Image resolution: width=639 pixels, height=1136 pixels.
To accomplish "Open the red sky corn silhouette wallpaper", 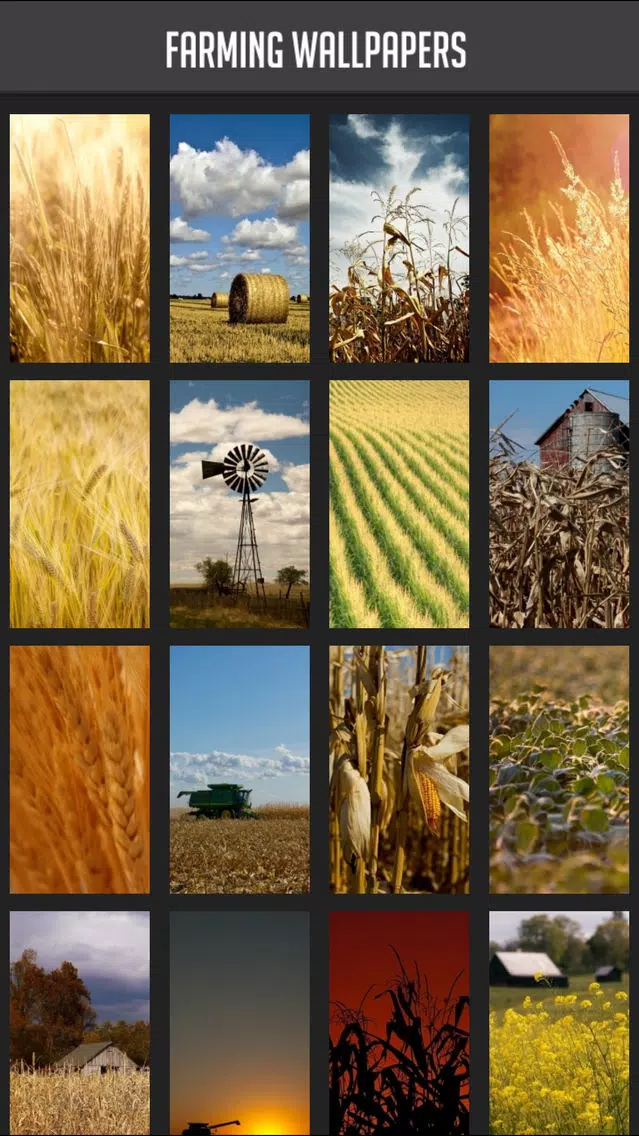I will click(399, 1023).
